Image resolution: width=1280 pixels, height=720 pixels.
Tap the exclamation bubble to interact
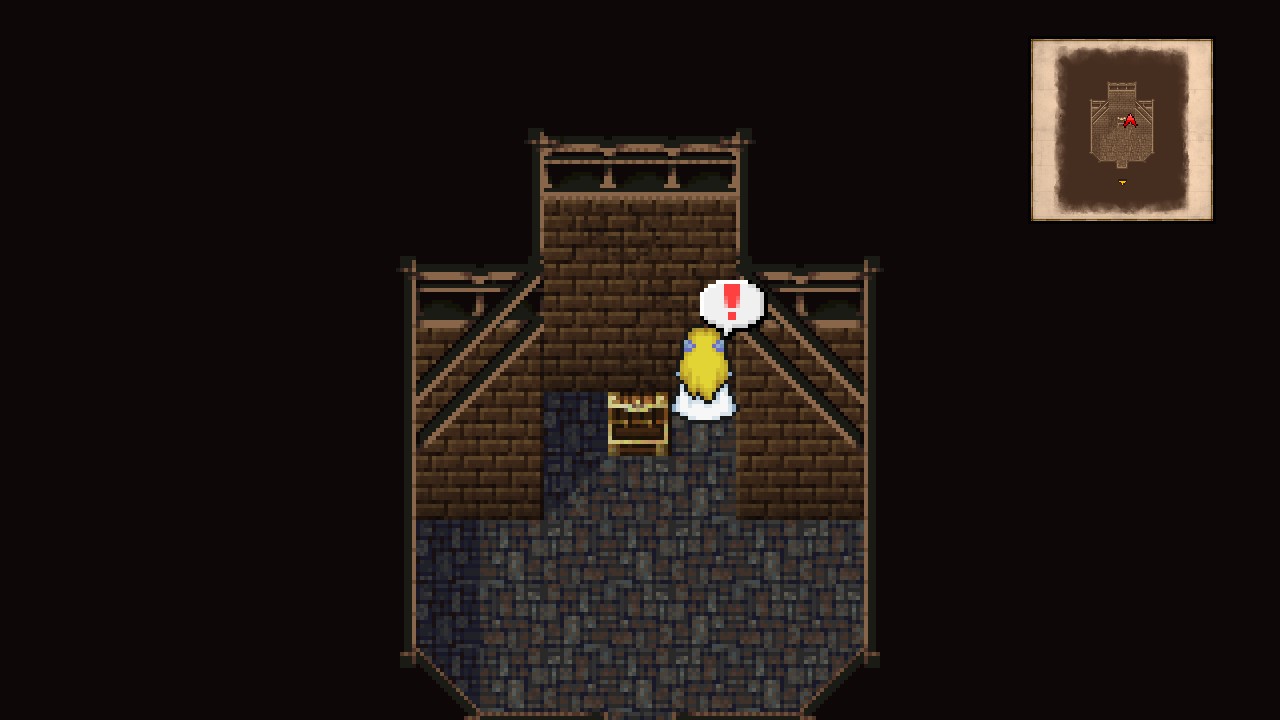click(731, 303)
